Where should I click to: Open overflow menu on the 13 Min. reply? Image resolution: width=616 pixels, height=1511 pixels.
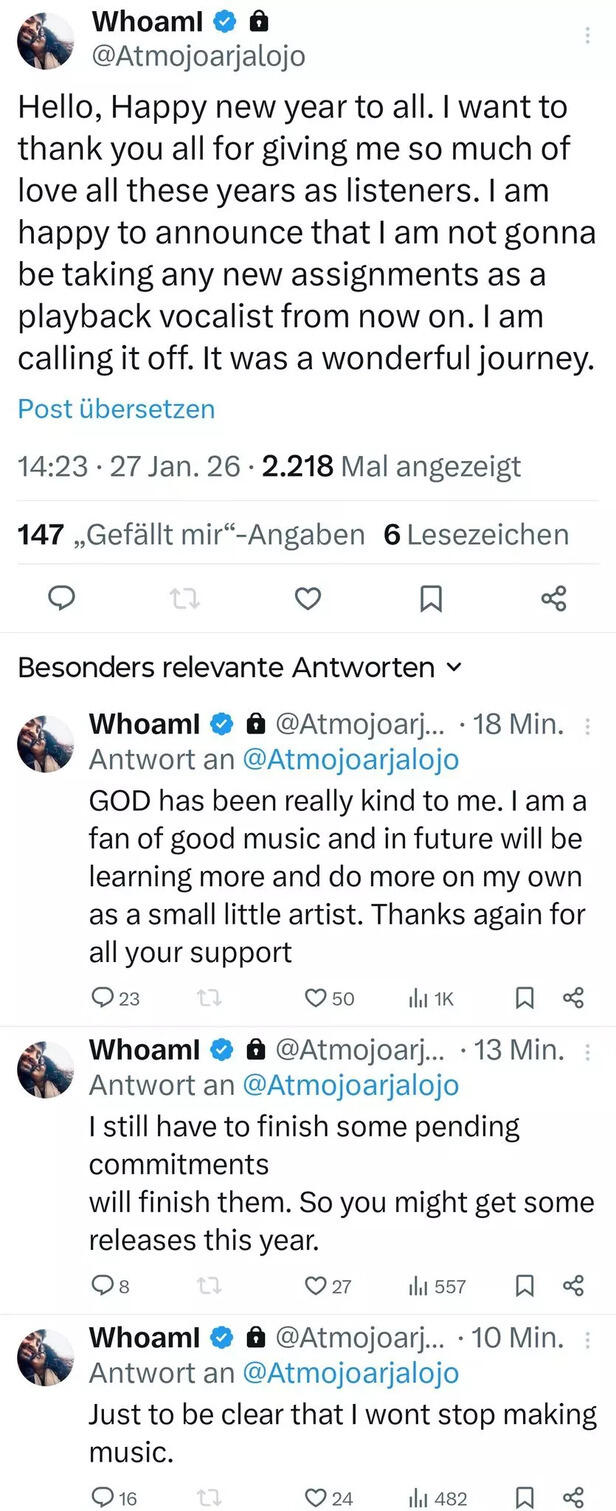[x=588, y=1051]
